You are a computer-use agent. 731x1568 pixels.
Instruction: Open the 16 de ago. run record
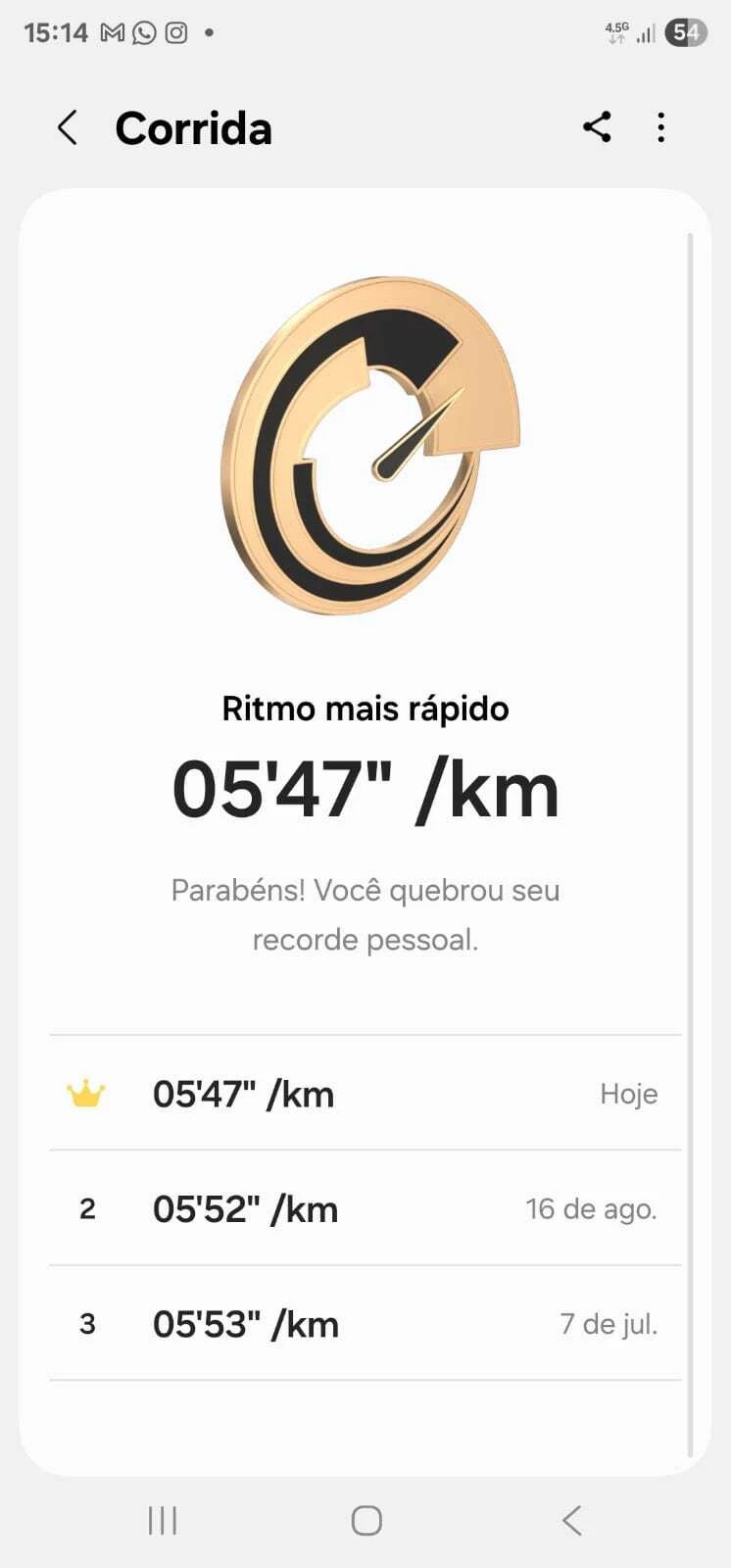(365, 1208)
